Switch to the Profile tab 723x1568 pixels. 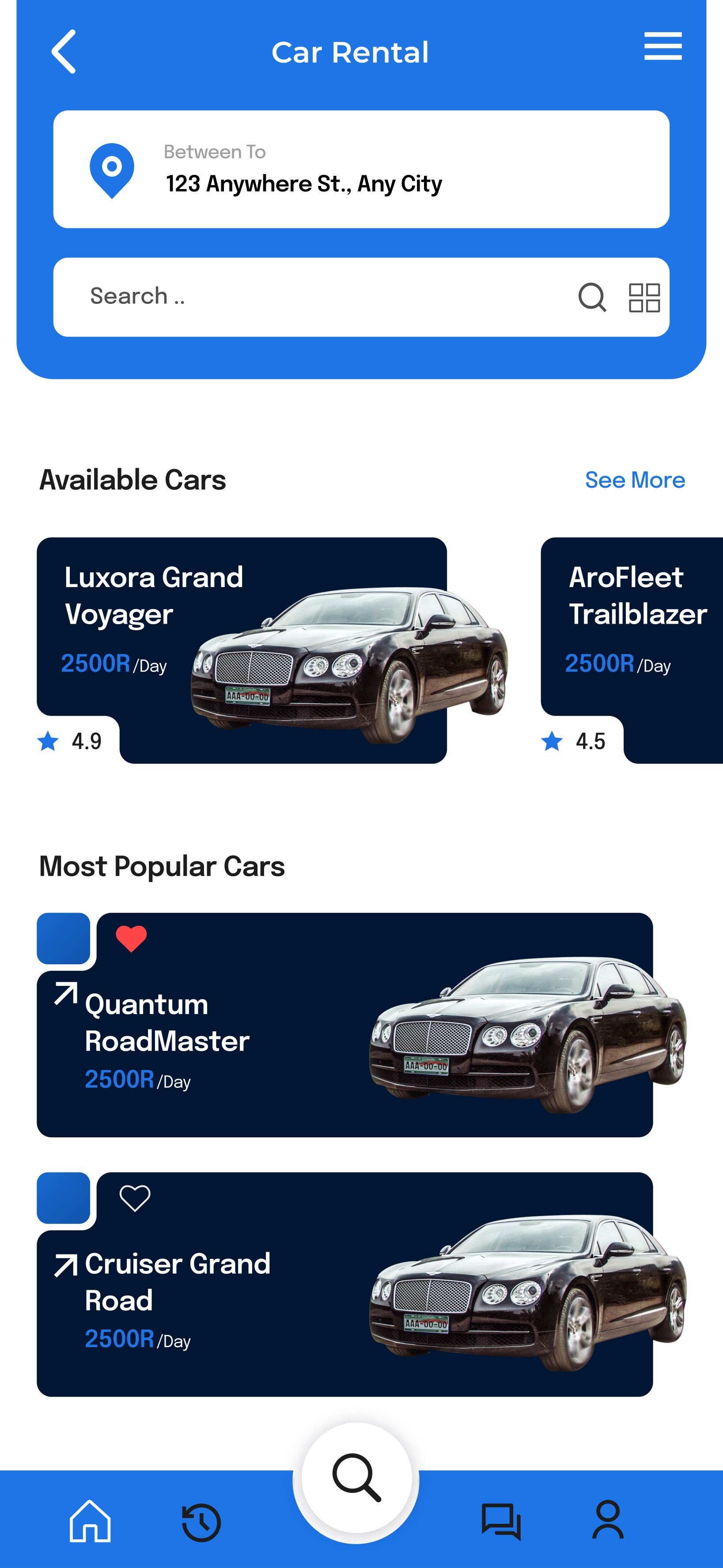point(607,1520)
